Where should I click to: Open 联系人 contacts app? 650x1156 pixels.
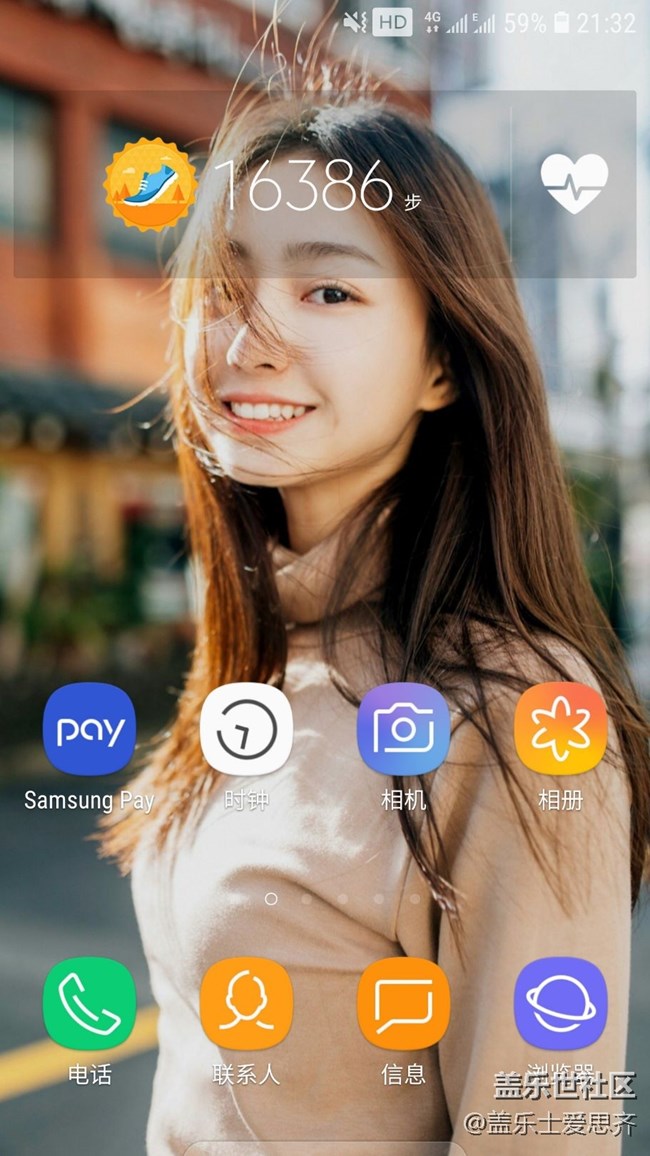246,1003
